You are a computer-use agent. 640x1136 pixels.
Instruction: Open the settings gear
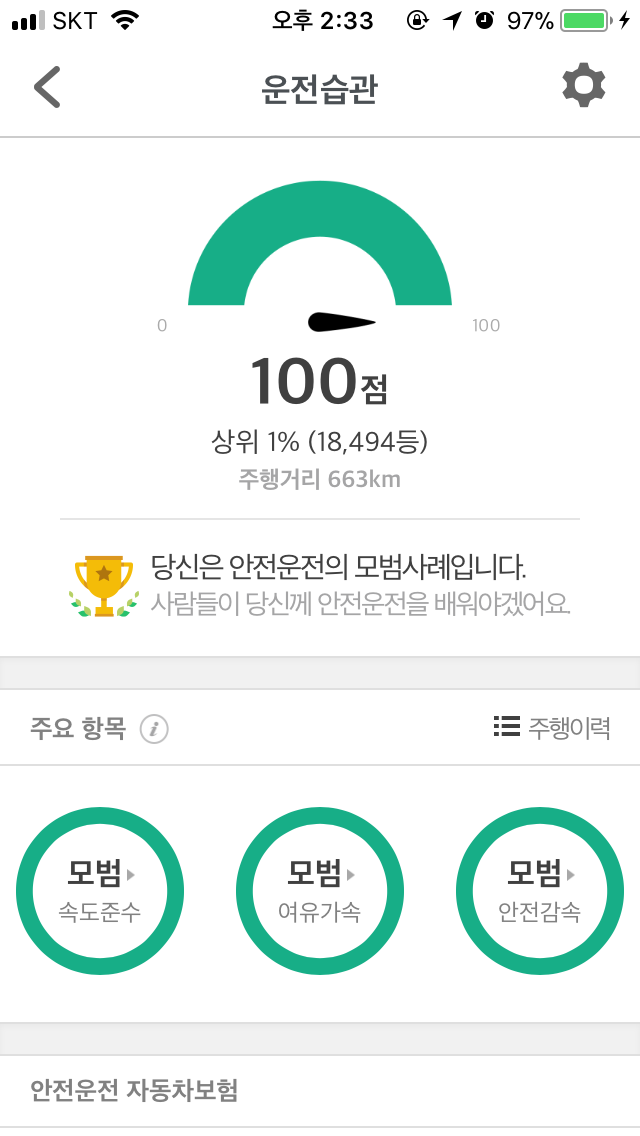click(x=584, y=86)
